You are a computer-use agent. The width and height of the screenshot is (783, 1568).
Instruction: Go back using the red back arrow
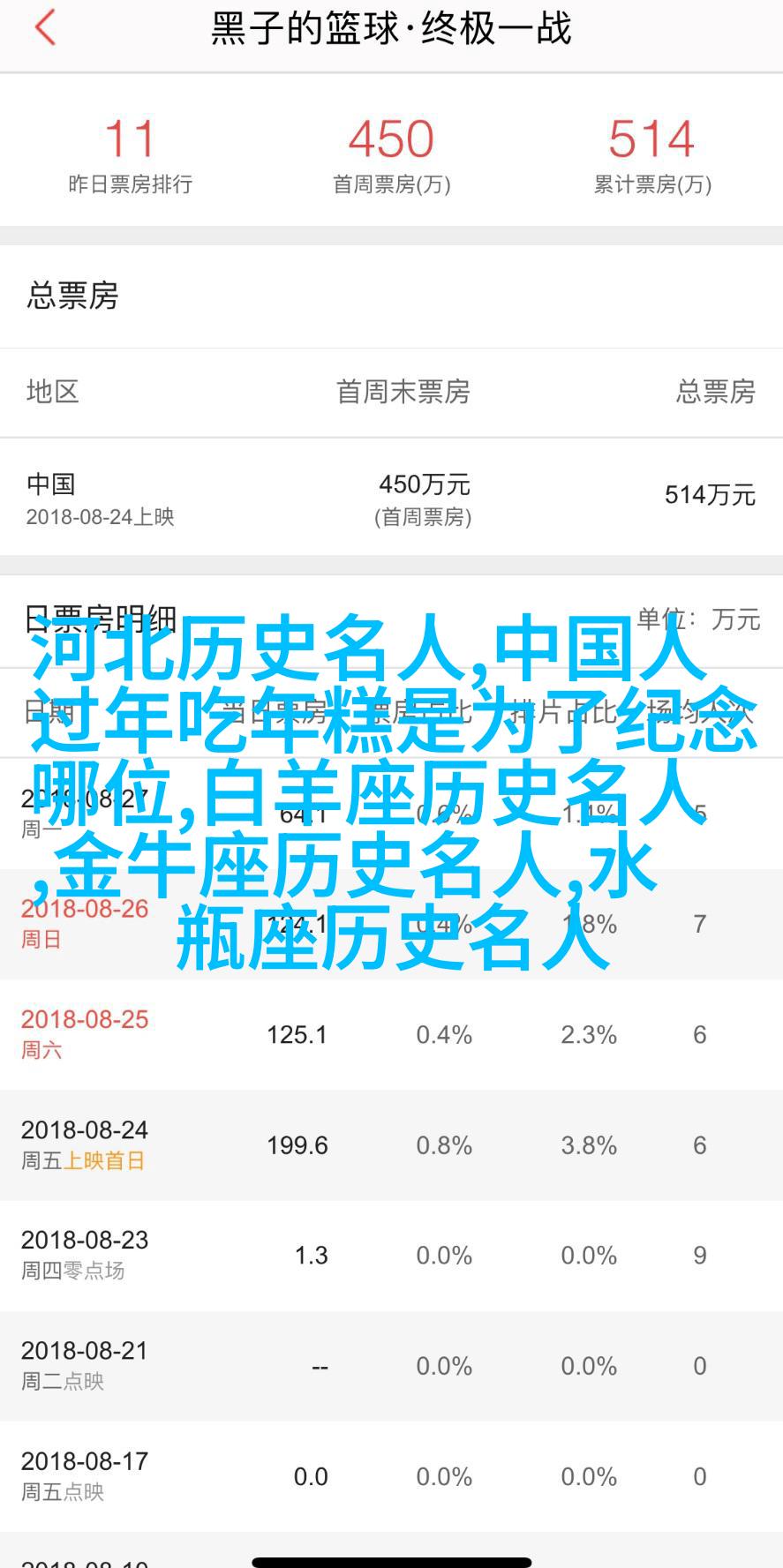coord(45,28)
